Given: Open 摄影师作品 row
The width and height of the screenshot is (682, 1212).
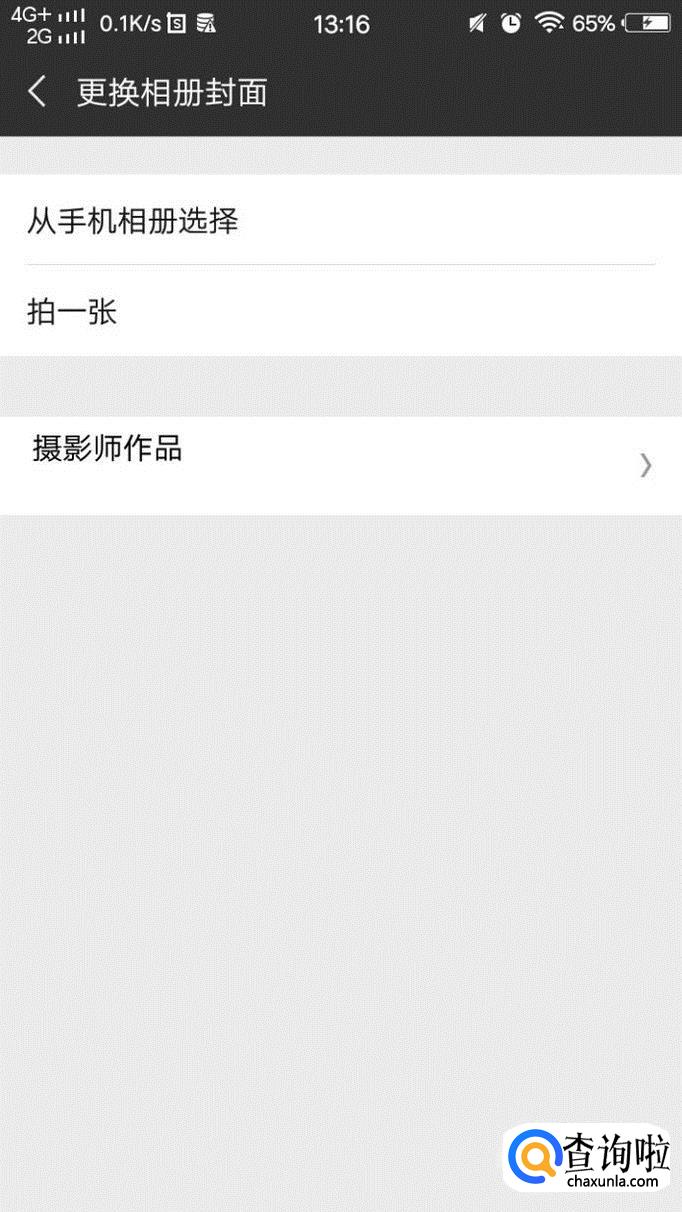Looking at the screenshot, I should pyautogui.click(x=341, y=465).
